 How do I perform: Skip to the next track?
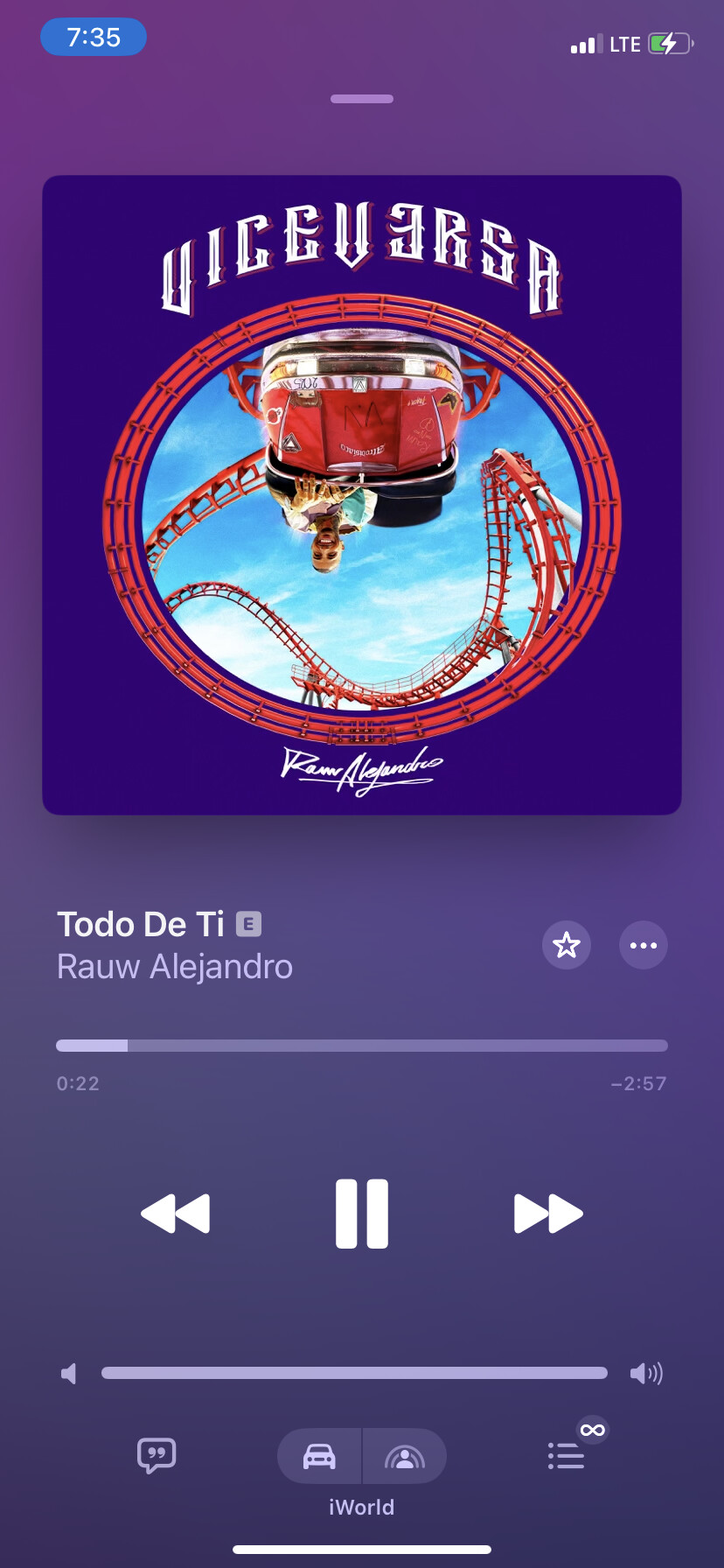pos(548,1213)
